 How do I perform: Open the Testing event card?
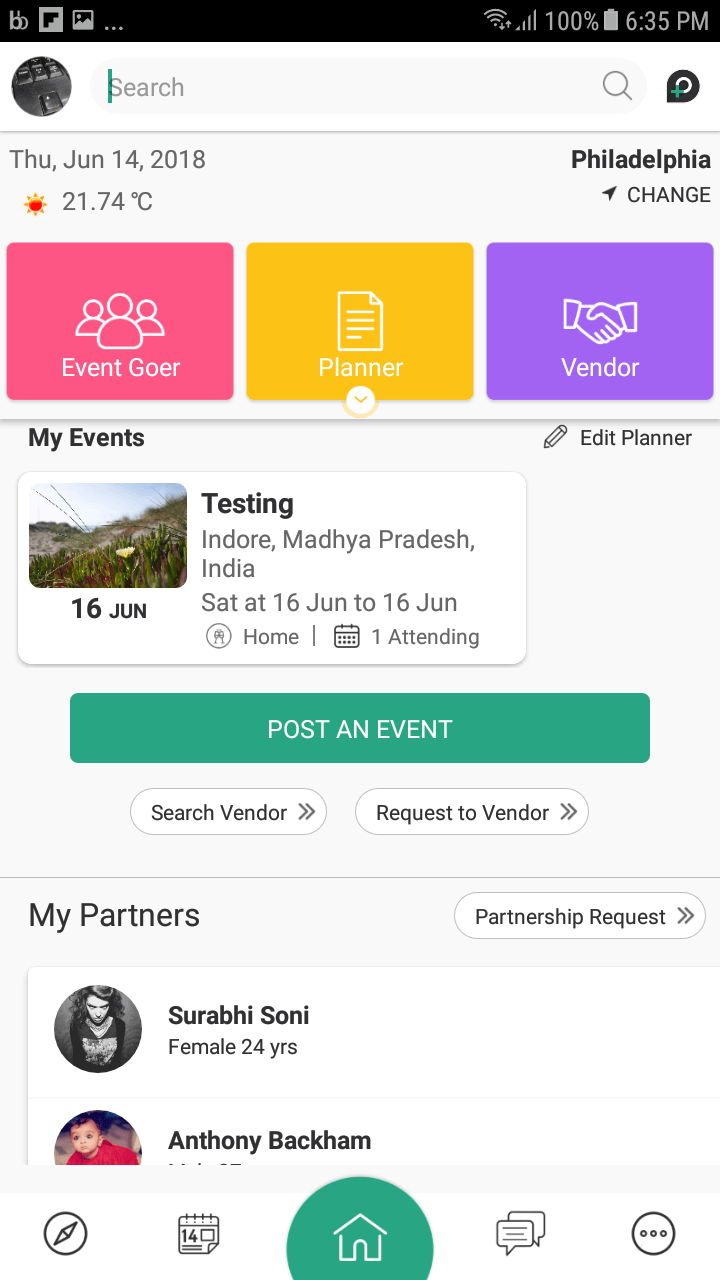(272, 568)
